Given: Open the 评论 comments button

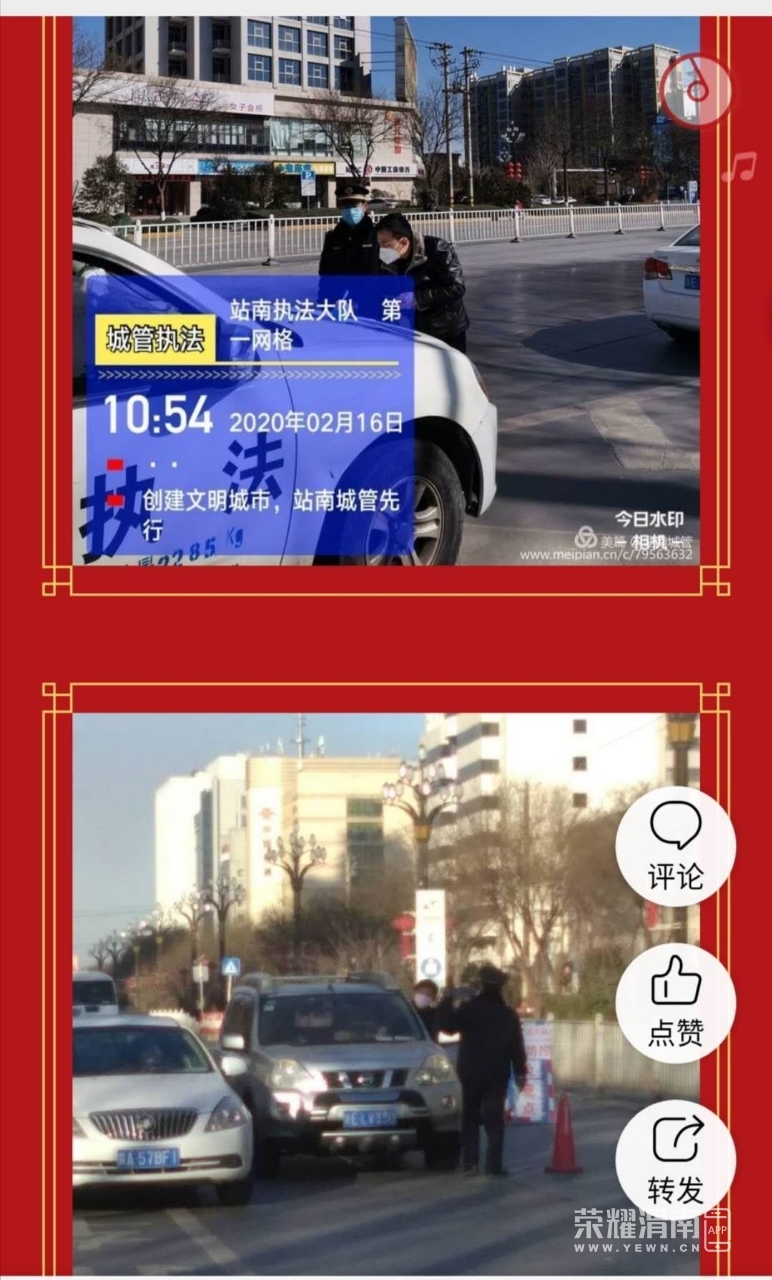Looking at the screenshot, I should click(x=676, y=846).
